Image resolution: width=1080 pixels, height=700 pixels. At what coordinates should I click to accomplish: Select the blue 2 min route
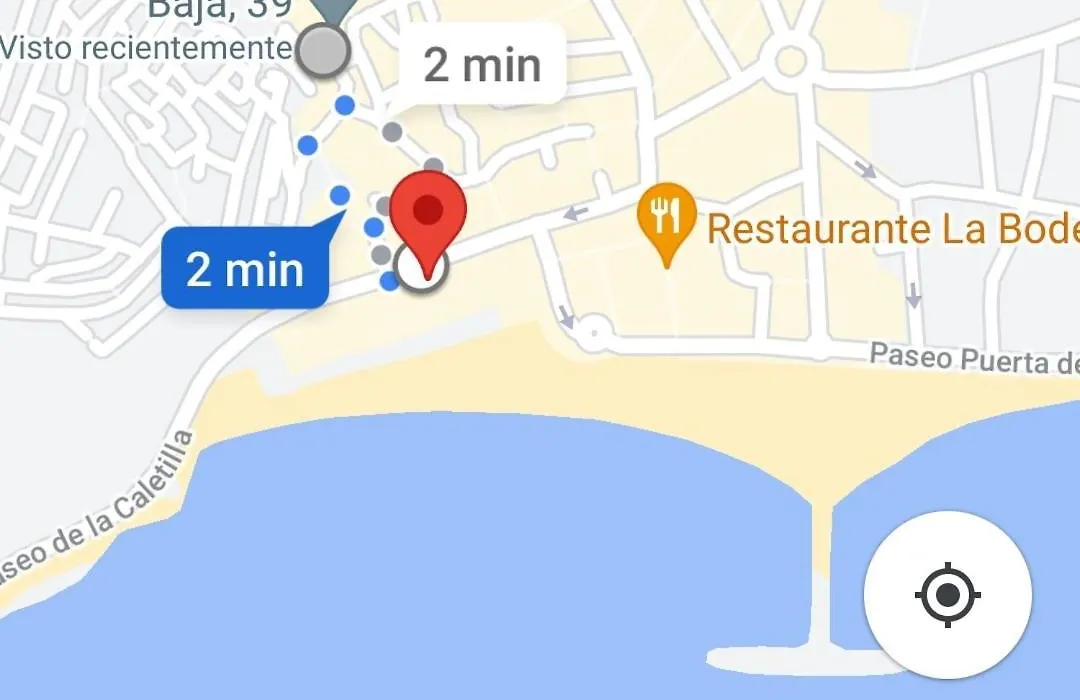point(246,270)
